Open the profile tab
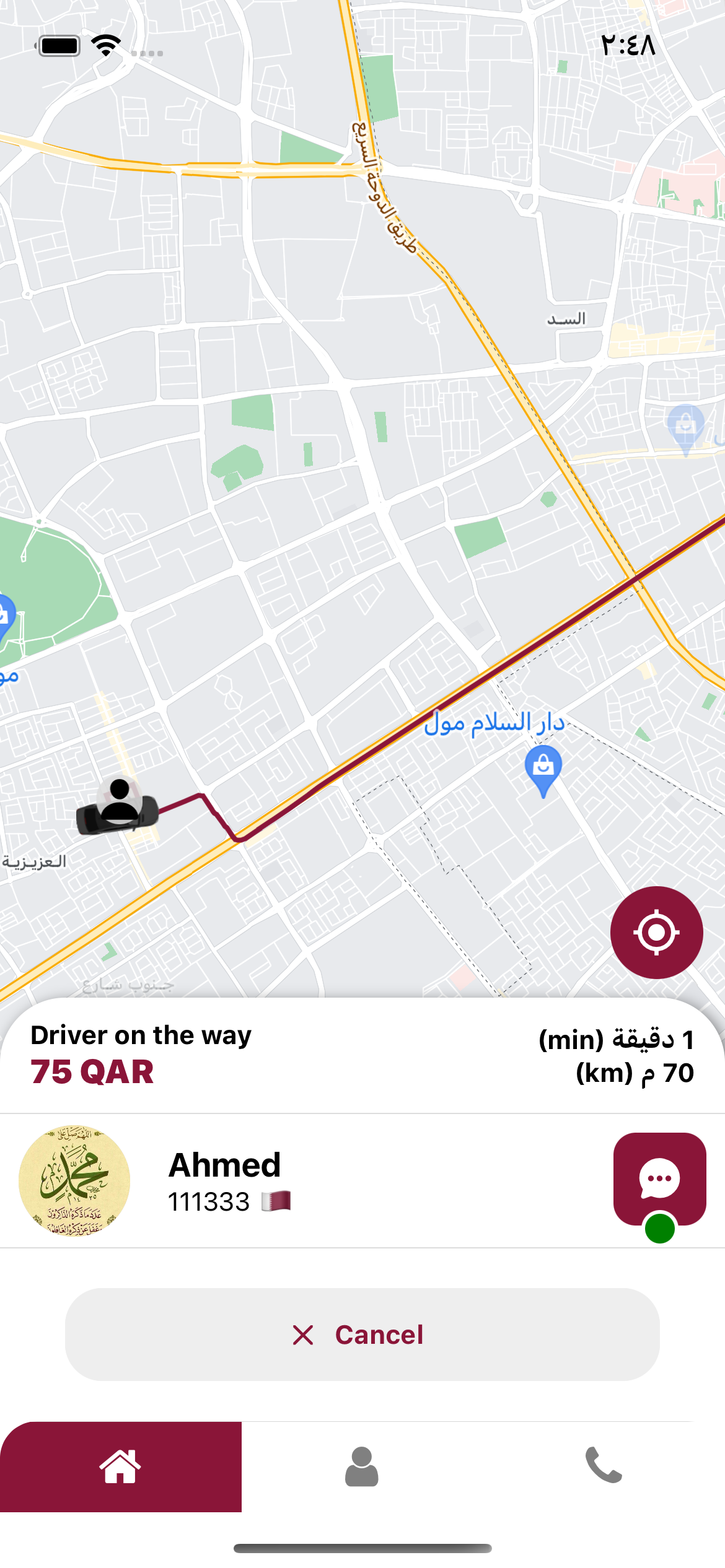This screenshot has height=1568, width=725. (362, 1466)
